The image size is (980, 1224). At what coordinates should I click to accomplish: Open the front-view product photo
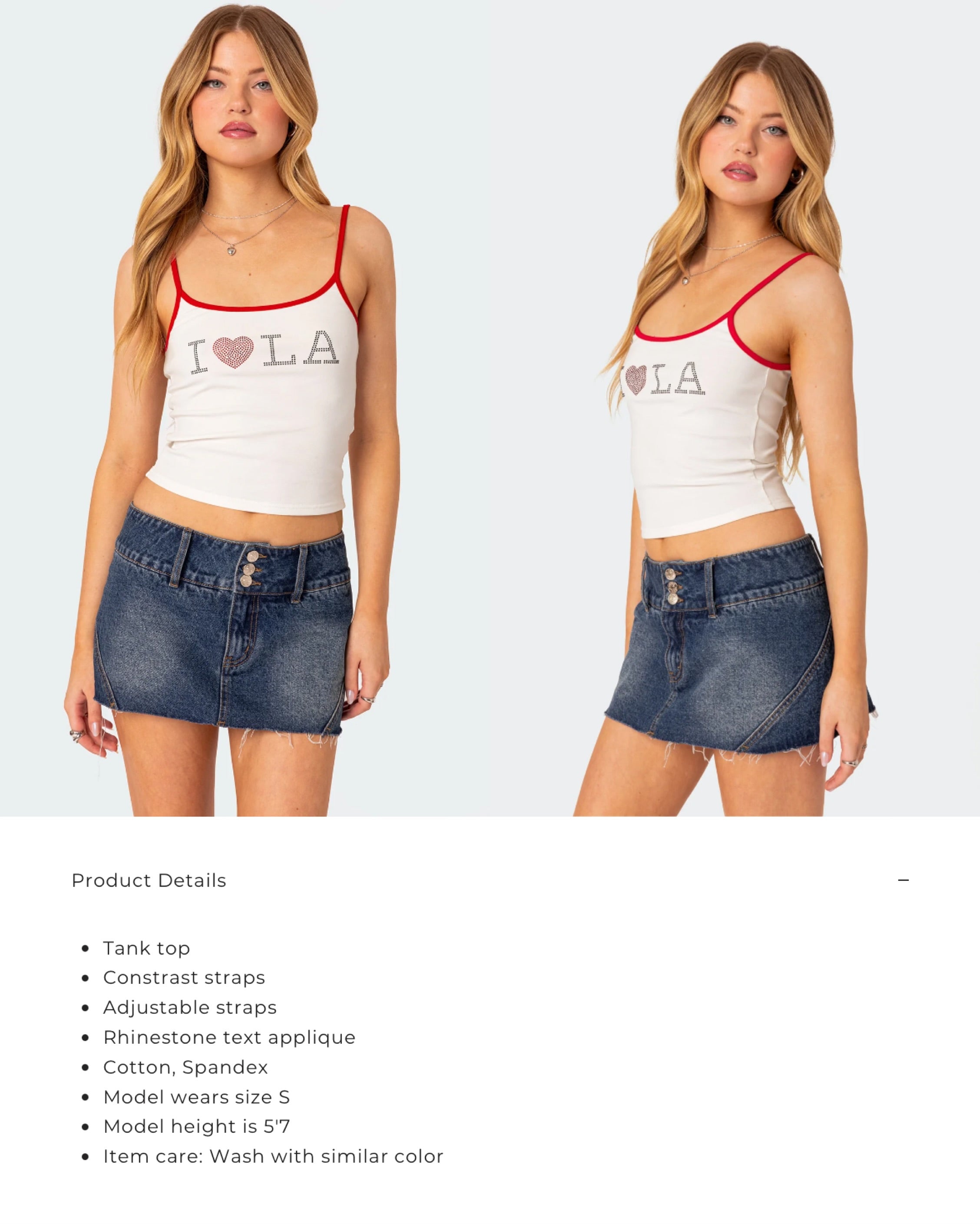(244, 409)
